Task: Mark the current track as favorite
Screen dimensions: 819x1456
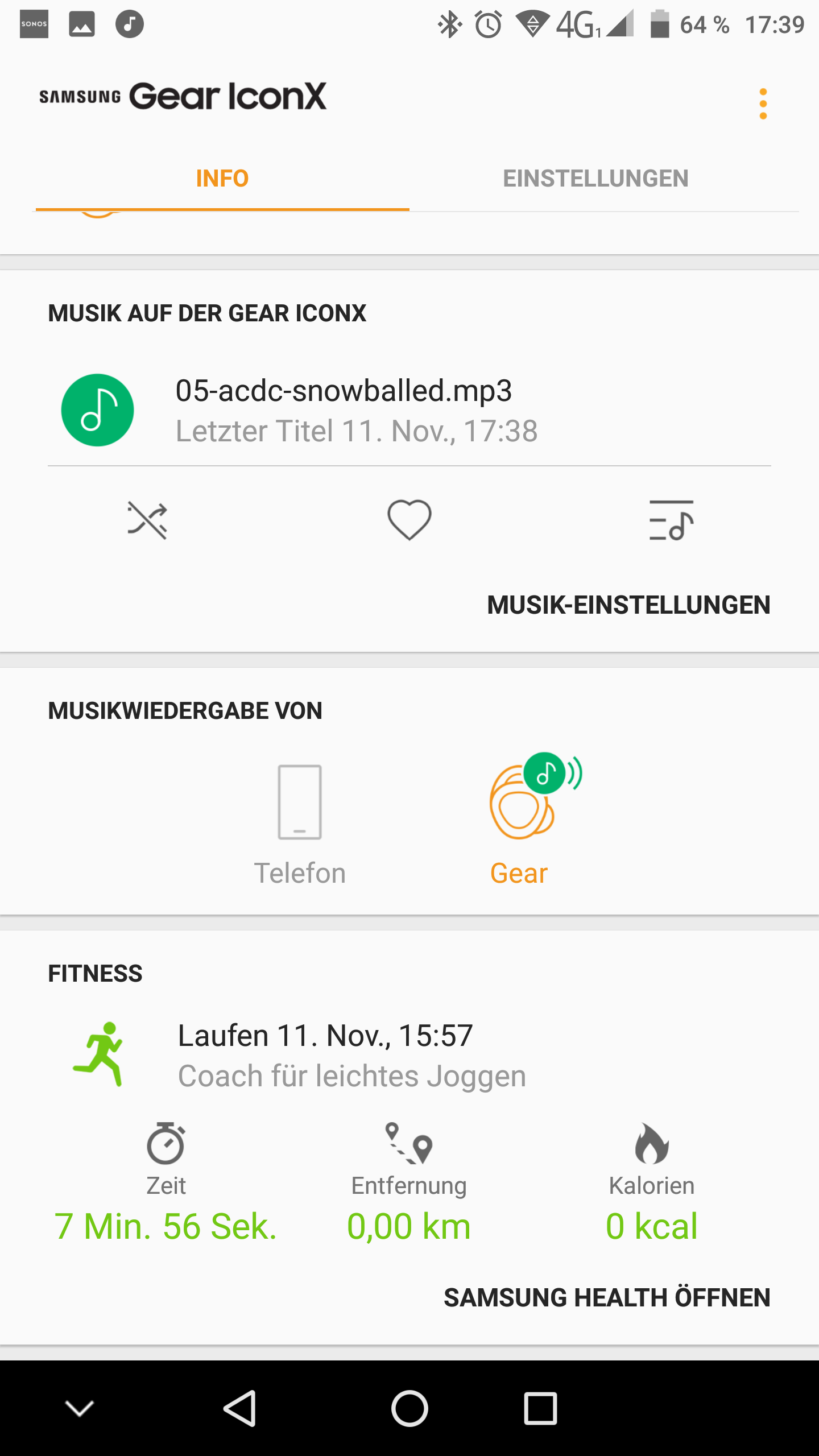Action: tap(409, 520)
